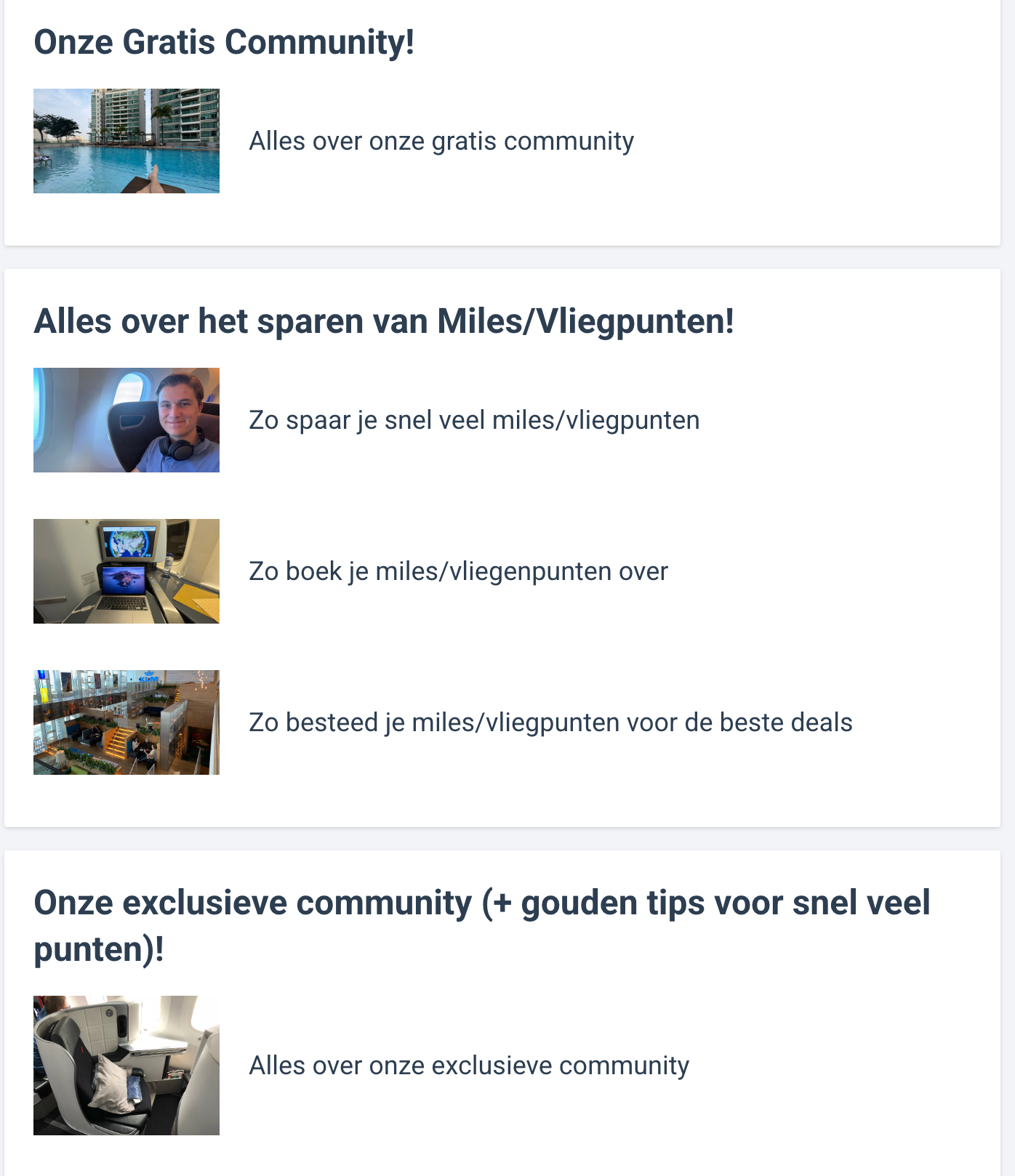Open 'Alles over onze exclusieve community'
This screenshot has width=1015, height=1176.
point(468,1066)
